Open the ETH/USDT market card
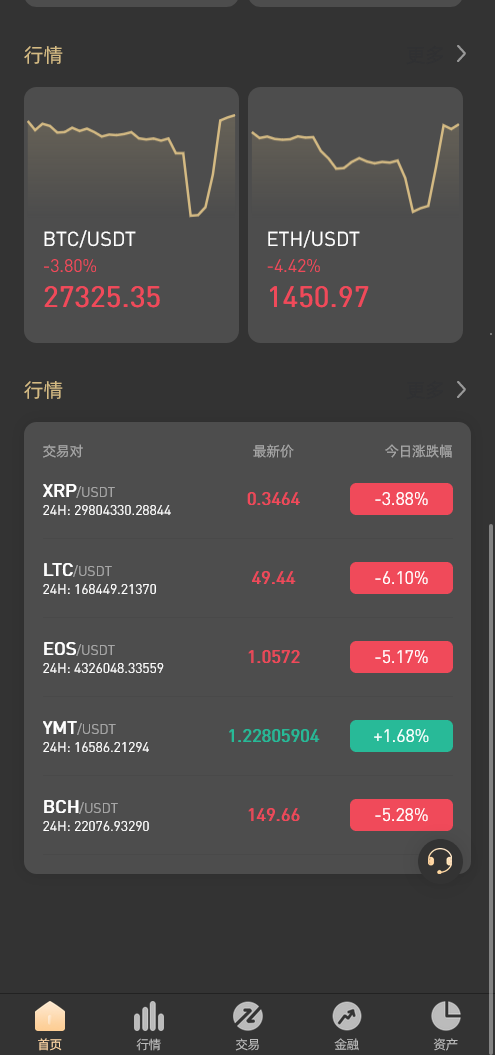The height and width of the screenshot is (1055, 495). point(355,215)
